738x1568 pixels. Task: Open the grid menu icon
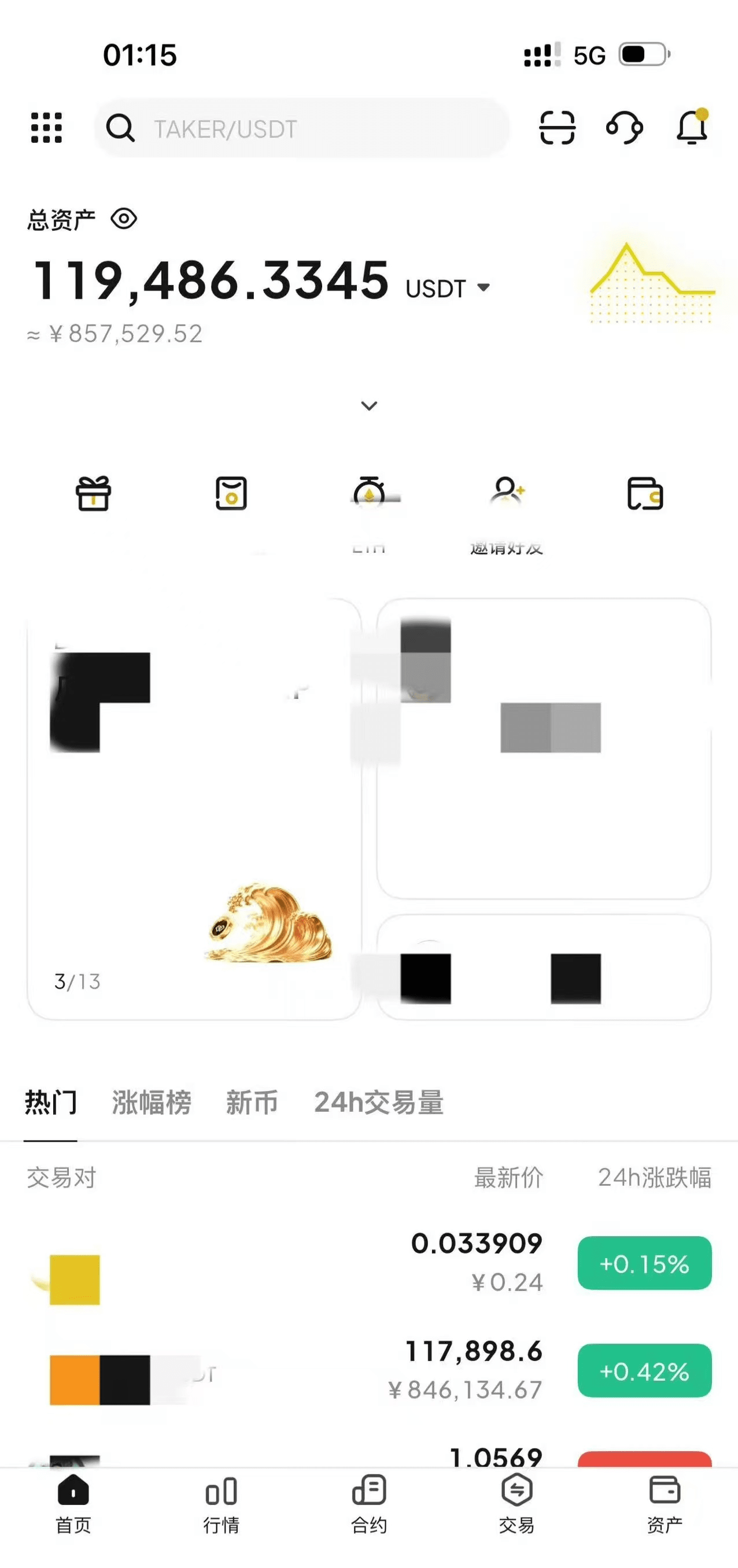(x=46, y=128)
